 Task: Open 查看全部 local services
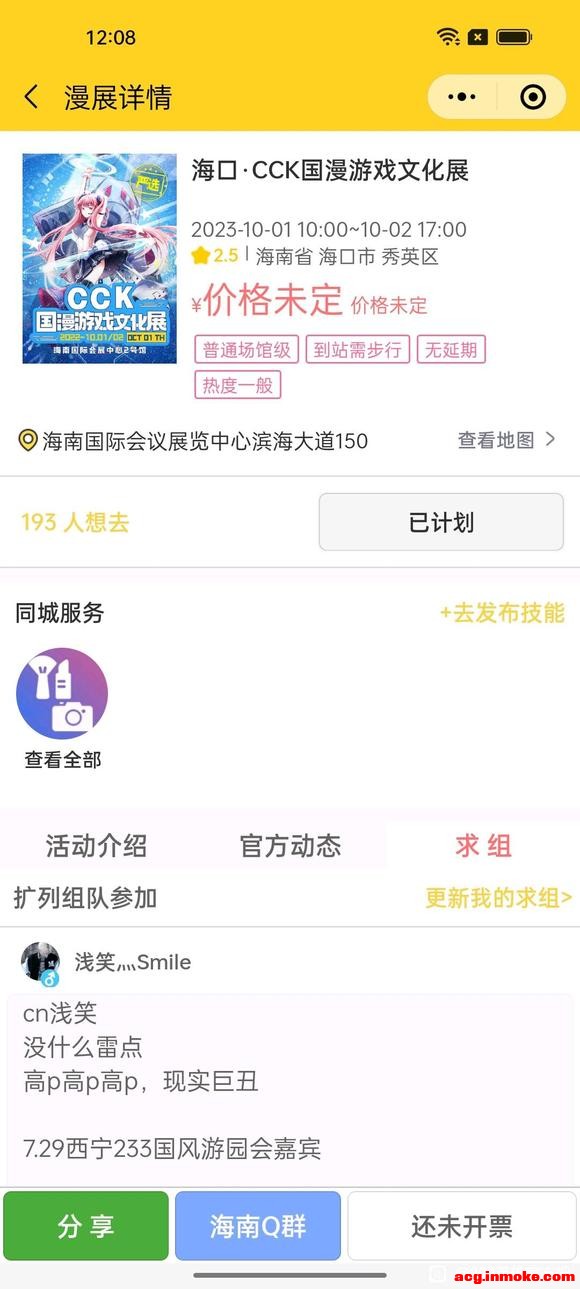tap(62, 708)
